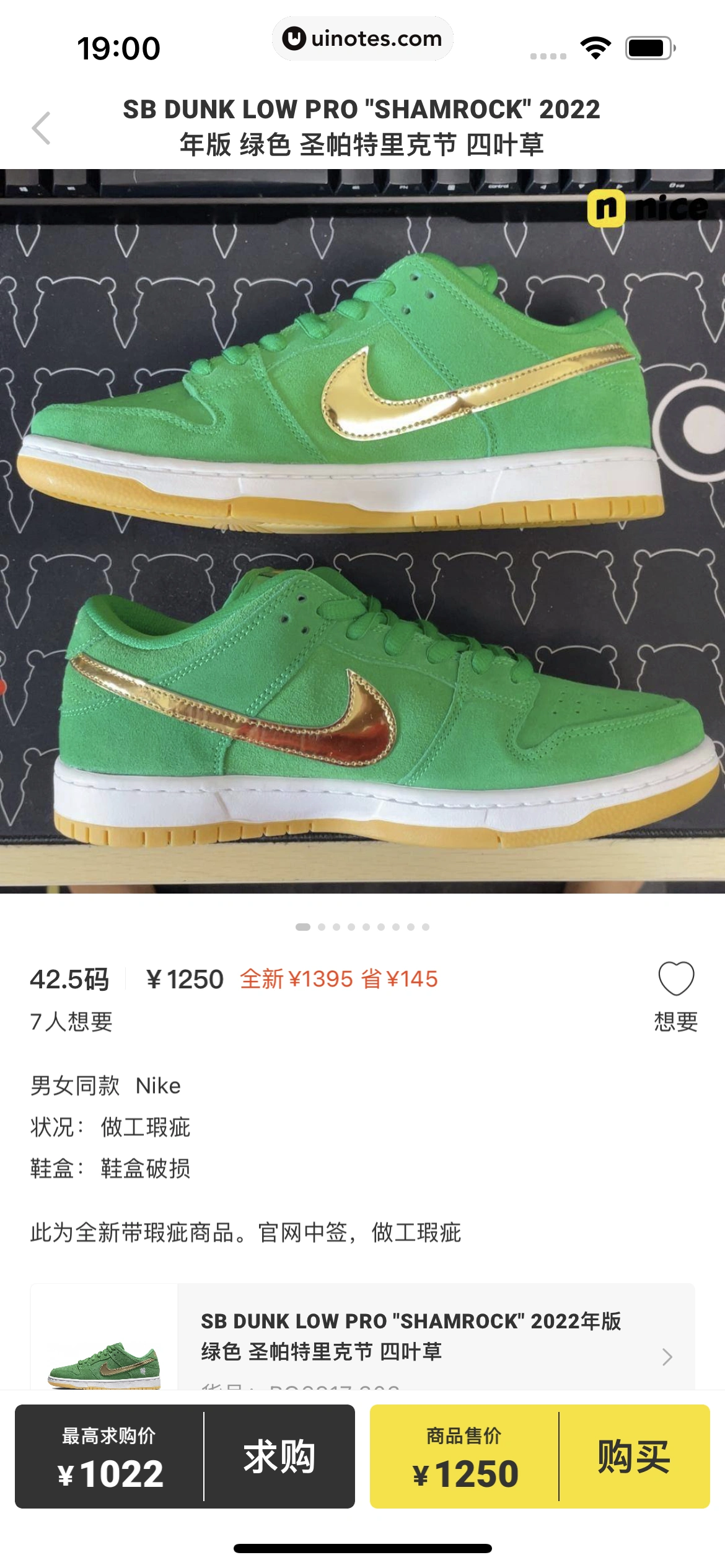Tap the 购买 buy button

pos(634,1457)
